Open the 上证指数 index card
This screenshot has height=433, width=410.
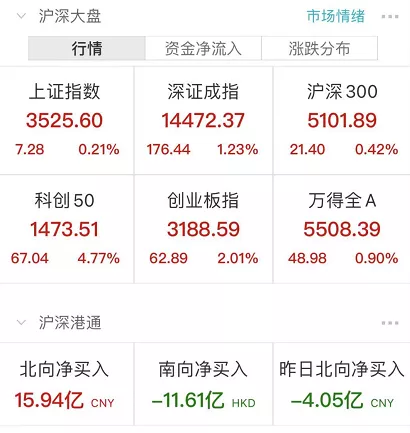[66, 120]
